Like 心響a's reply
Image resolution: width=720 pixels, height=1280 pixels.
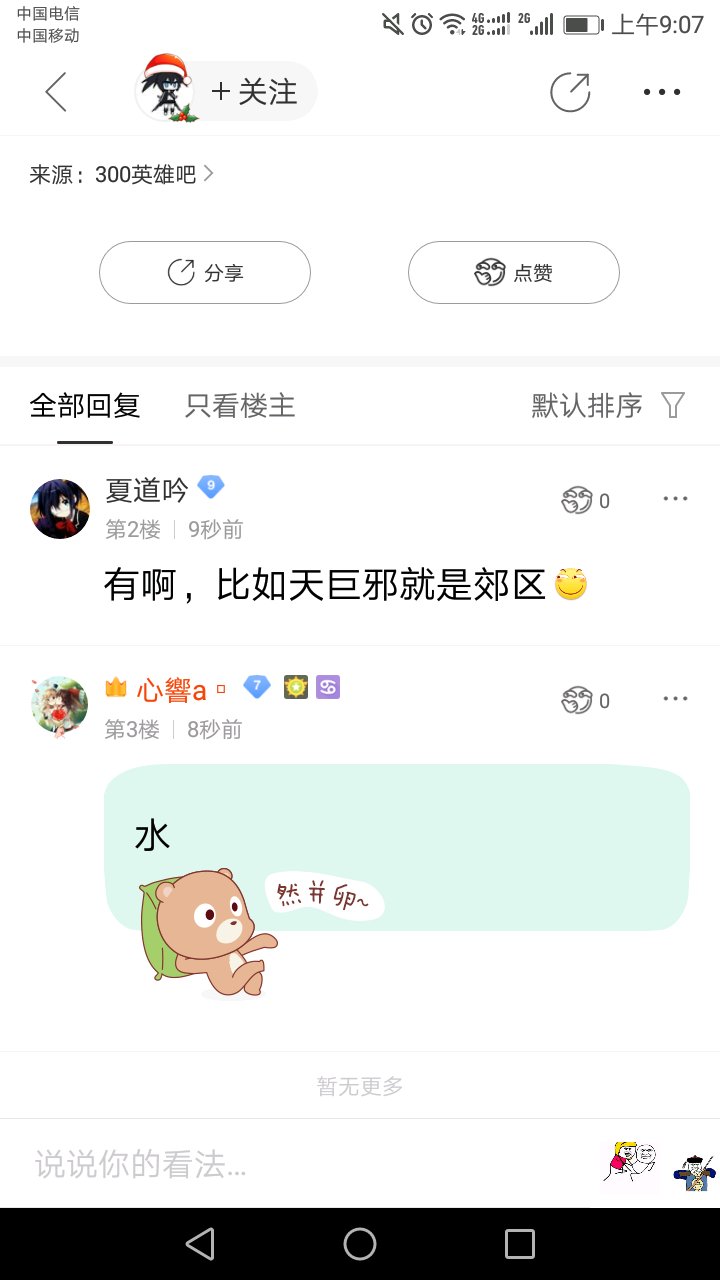[x=585, y=700]
